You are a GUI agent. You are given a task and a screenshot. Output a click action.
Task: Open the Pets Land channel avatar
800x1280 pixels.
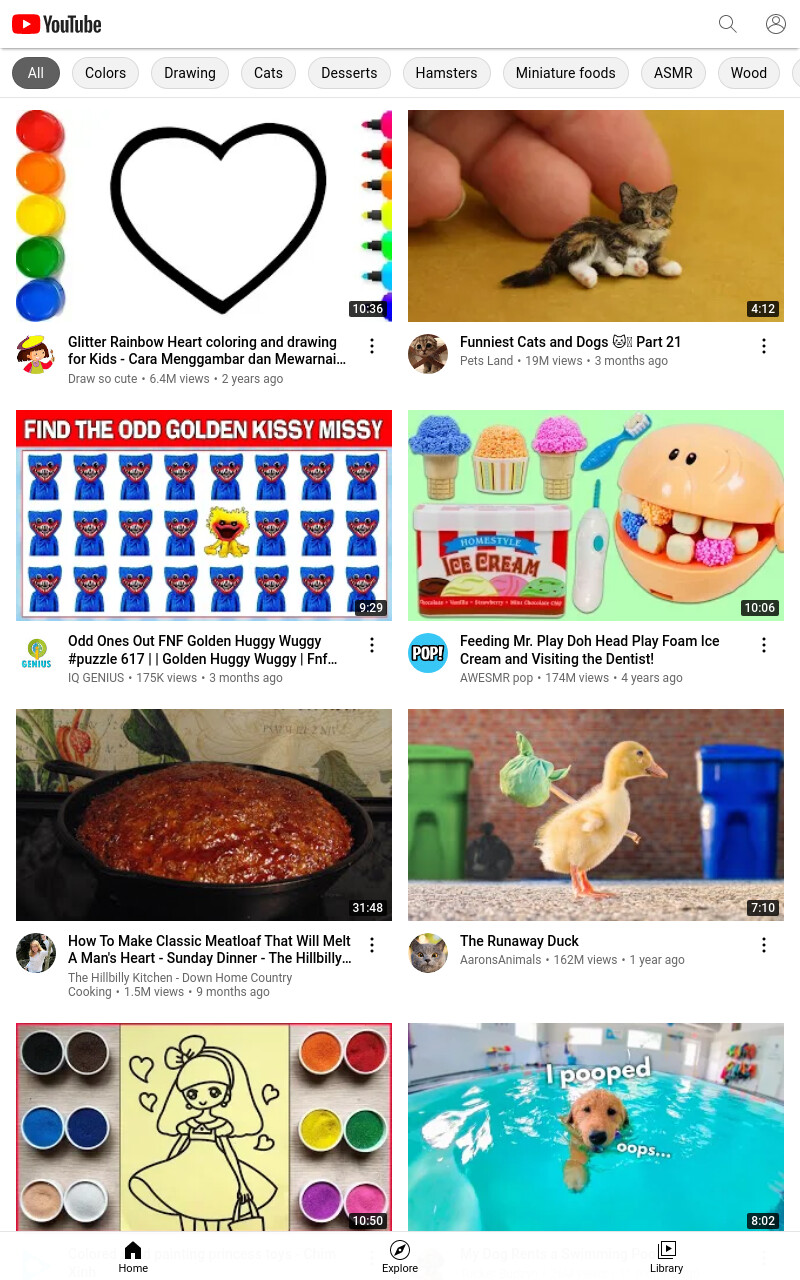coord(428,354)
